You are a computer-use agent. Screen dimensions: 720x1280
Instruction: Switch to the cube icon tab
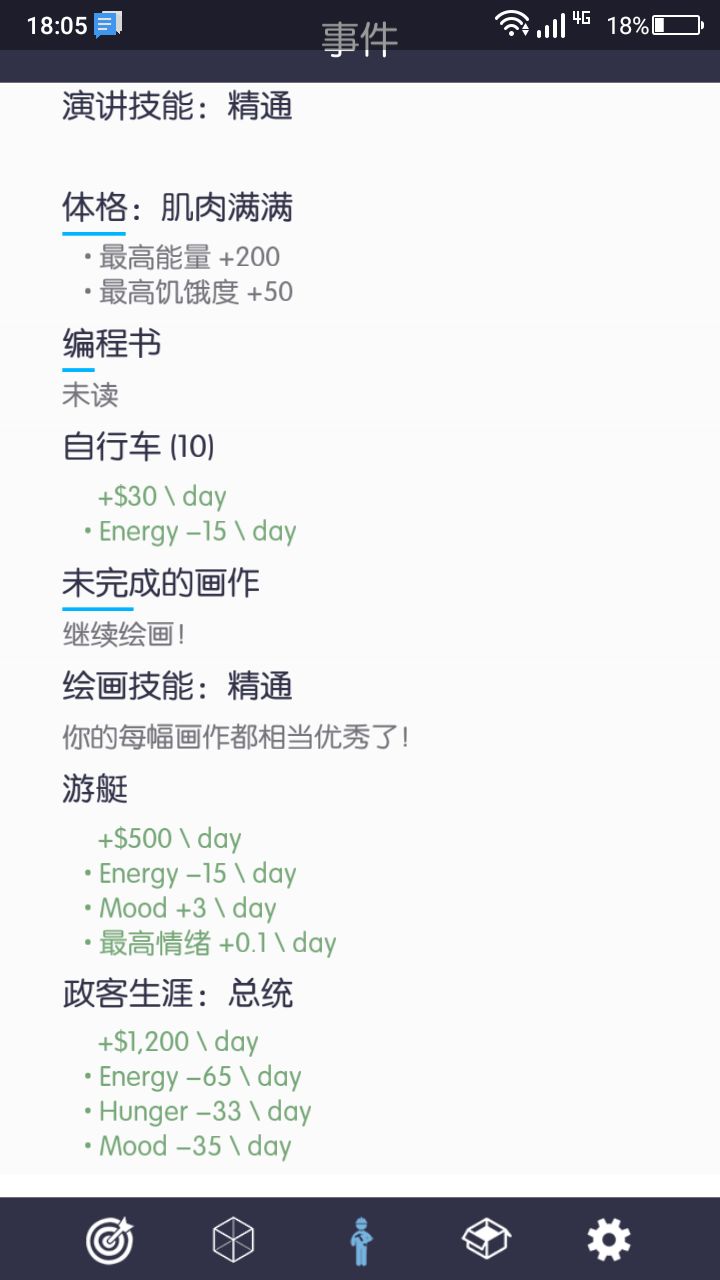[234, 1241]
